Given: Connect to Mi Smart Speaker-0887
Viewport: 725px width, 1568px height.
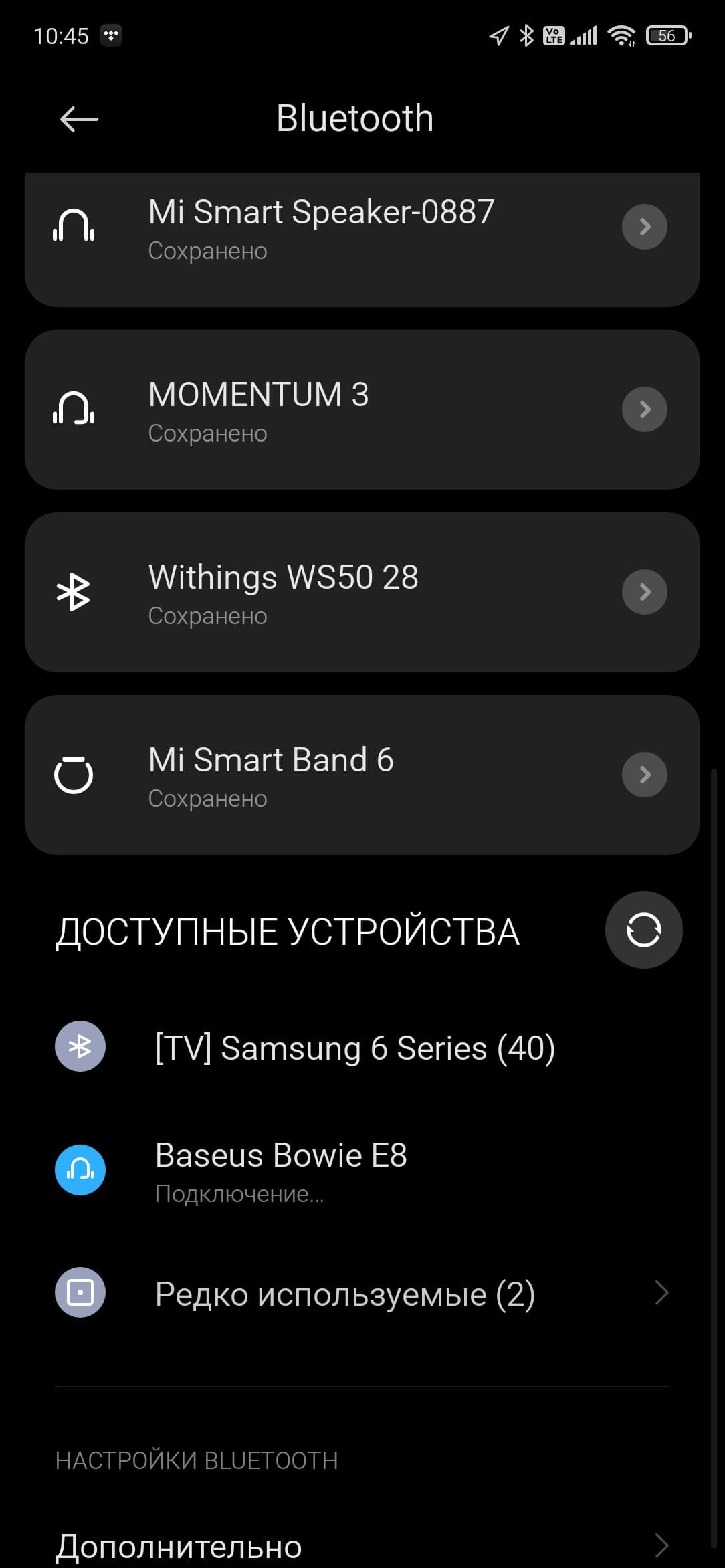Looking at the screenshot, I should click(x=321, y=227).
